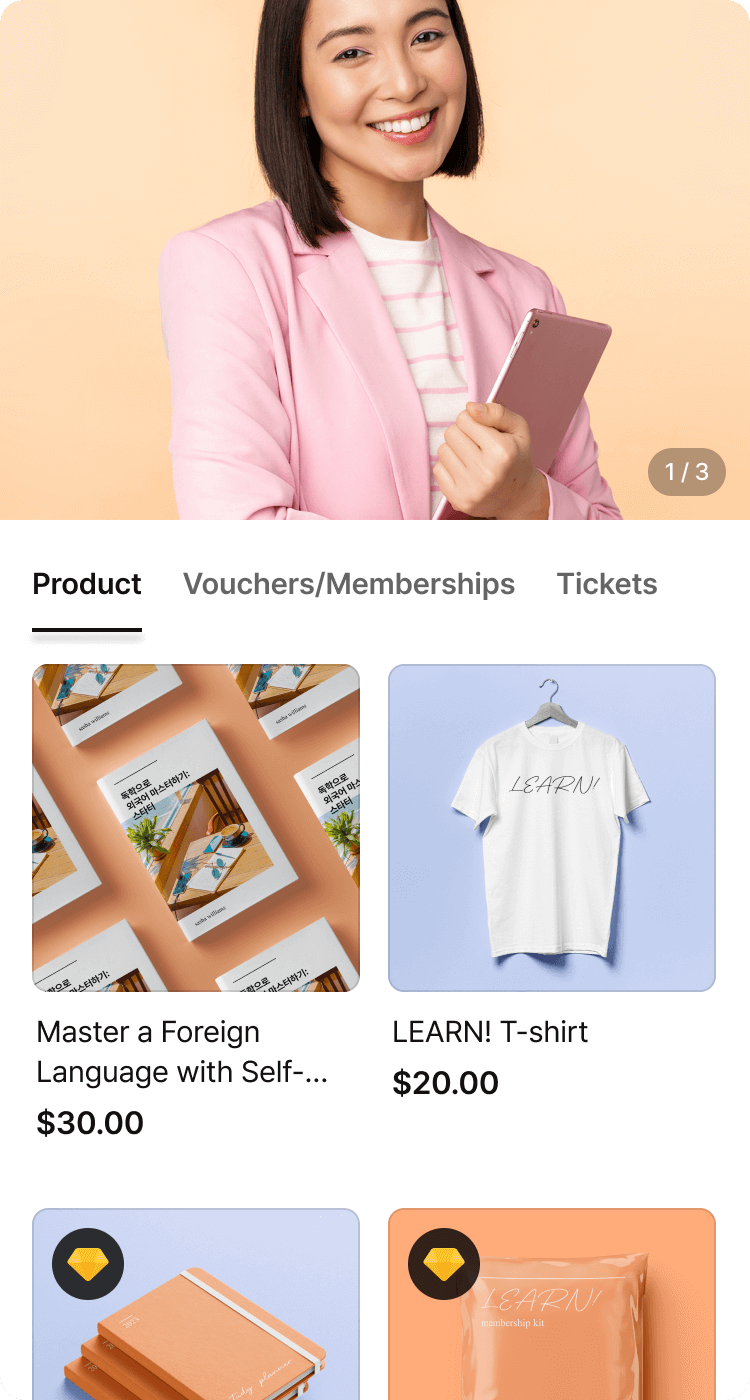Open the orange study planner notebook item
The width and height of the screenshot is (750, 1400).
196,1304
